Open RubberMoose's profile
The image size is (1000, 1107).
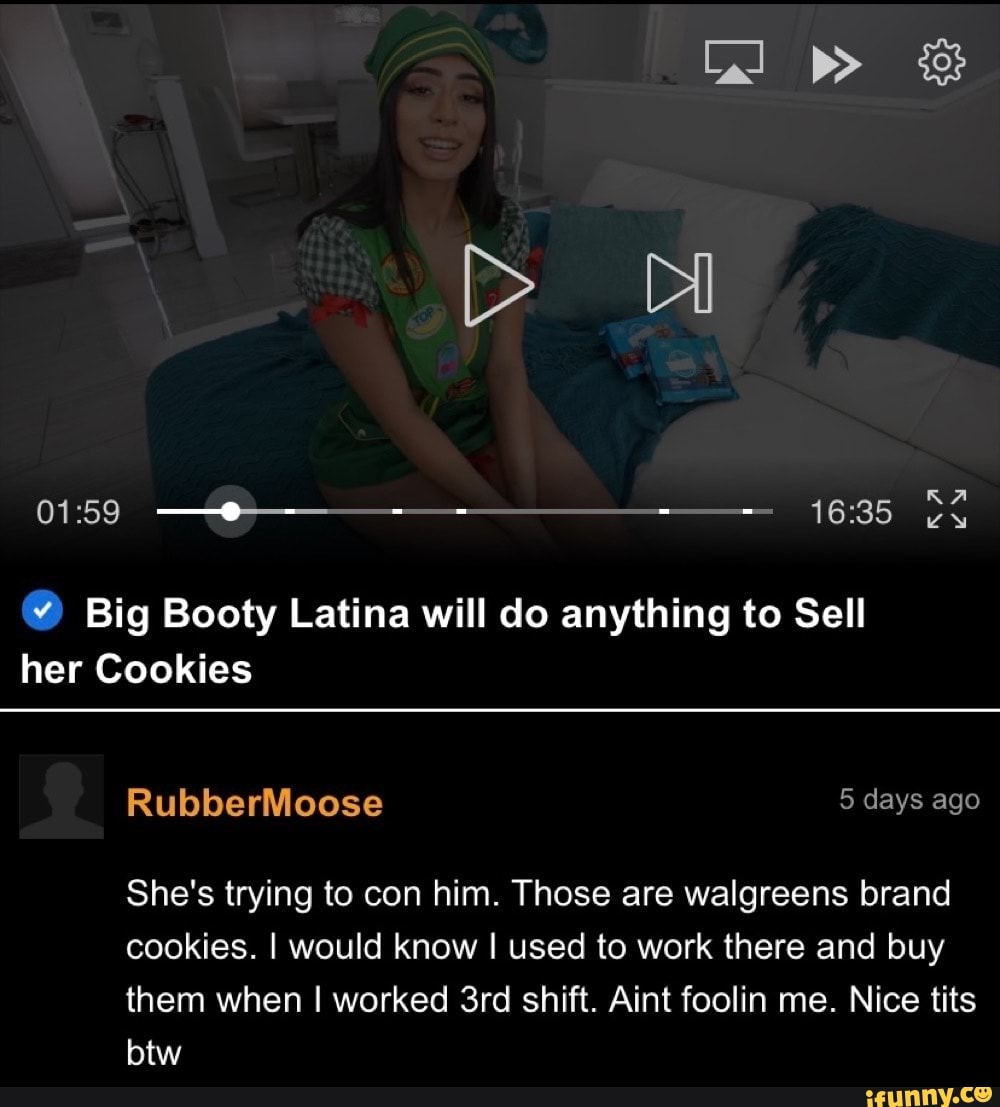tap(254, 802)
